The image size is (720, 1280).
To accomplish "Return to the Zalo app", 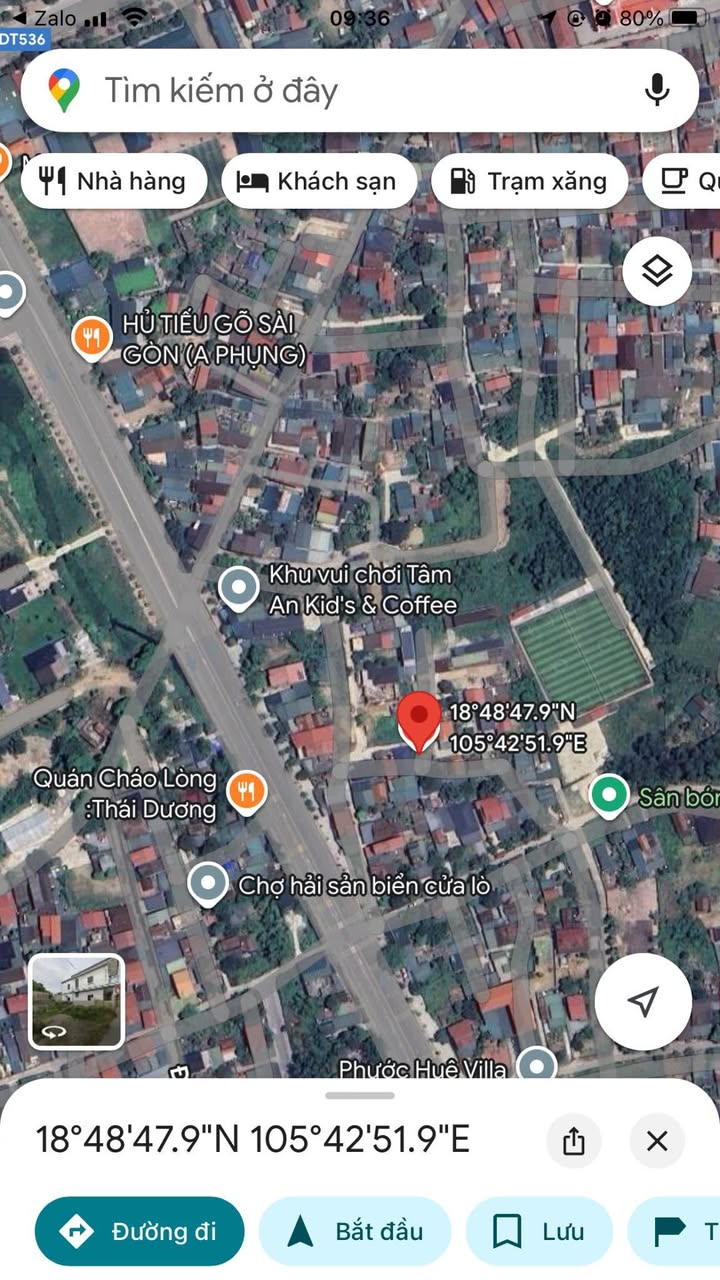I will point(45,18).
